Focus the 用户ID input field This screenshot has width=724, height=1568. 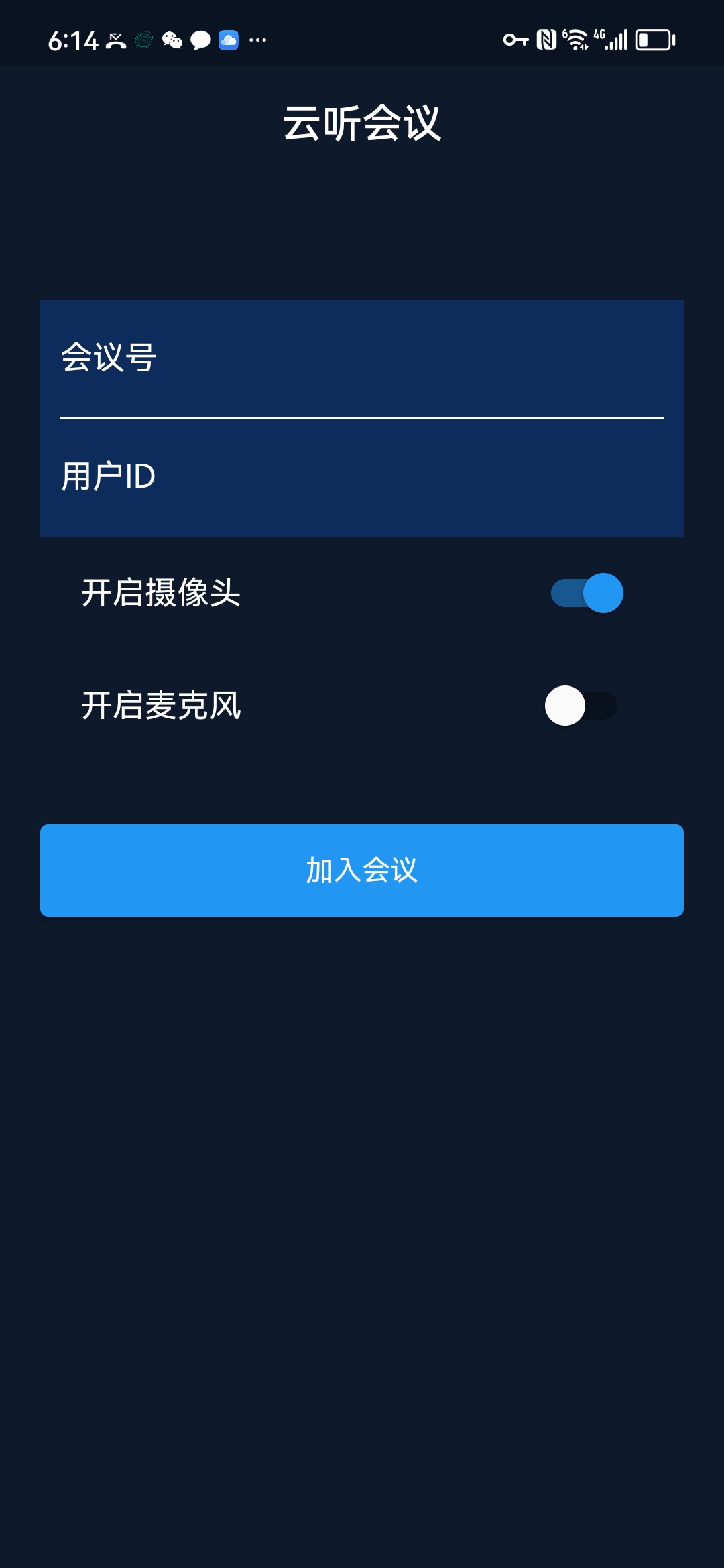tap(362, 477)
